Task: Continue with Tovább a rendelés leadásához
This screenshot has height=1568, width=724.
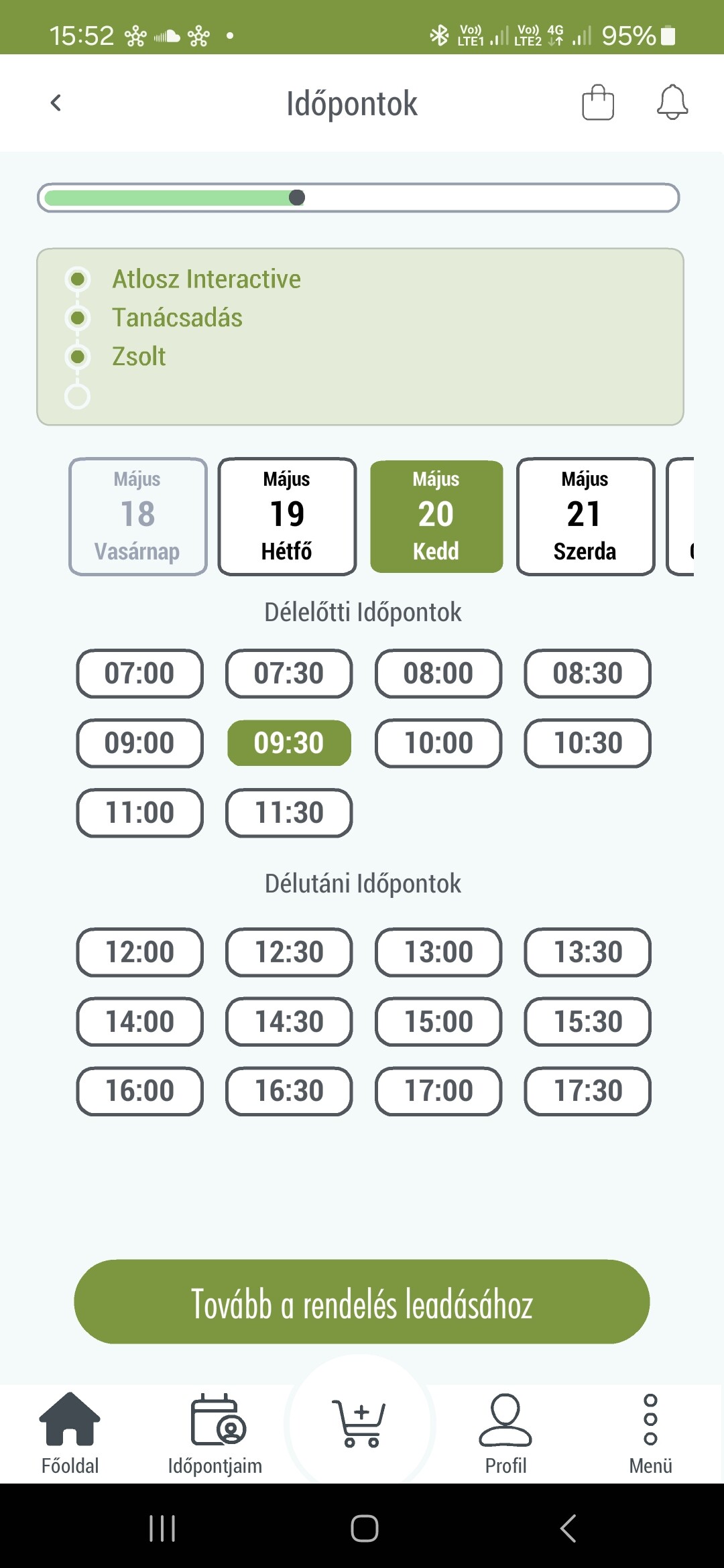Action: tap(362, 1302)
